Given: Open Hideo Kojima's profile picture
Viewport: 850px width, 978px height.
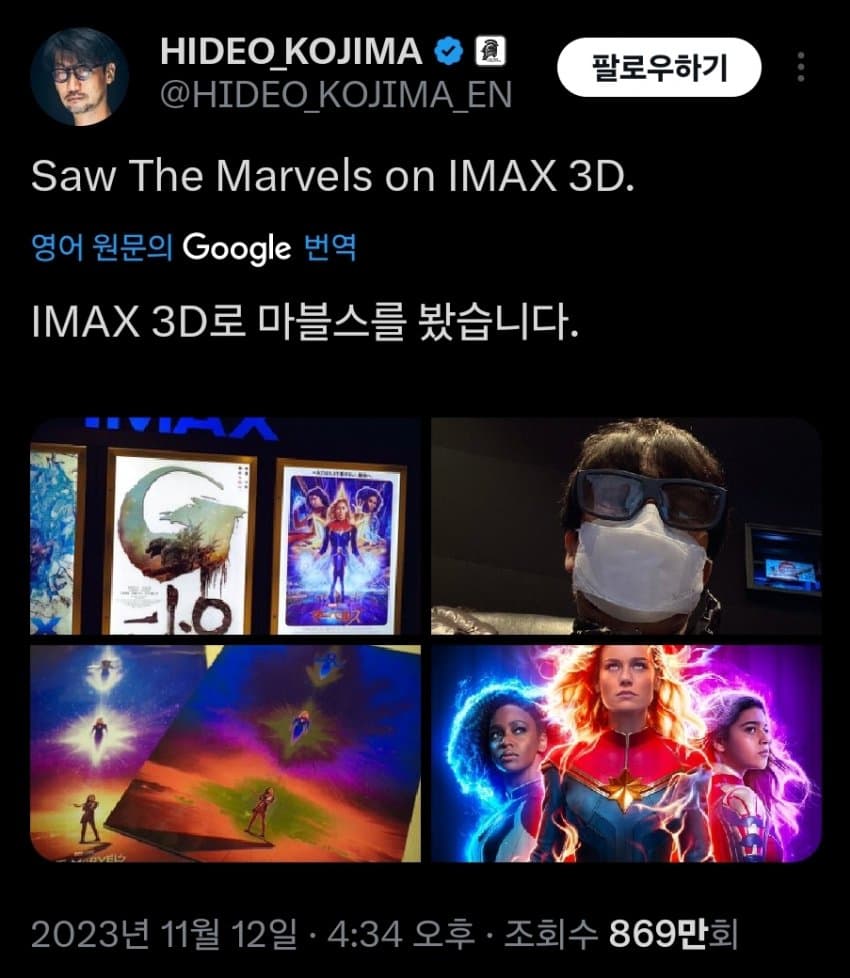Looking at the screenshot, I should pos(79,78).
